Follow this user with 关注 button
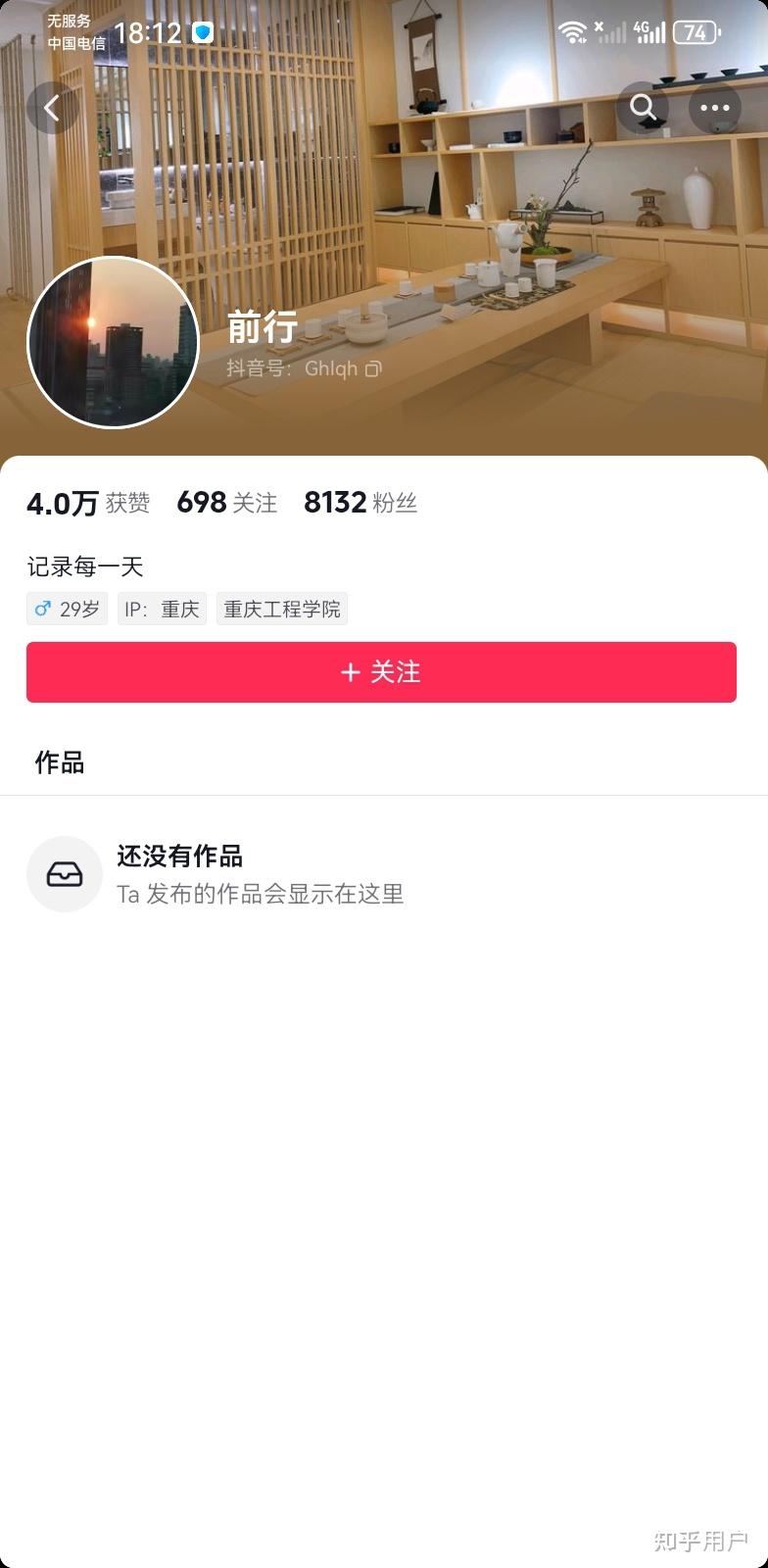The image size is (768, 1568). (381, 672)
